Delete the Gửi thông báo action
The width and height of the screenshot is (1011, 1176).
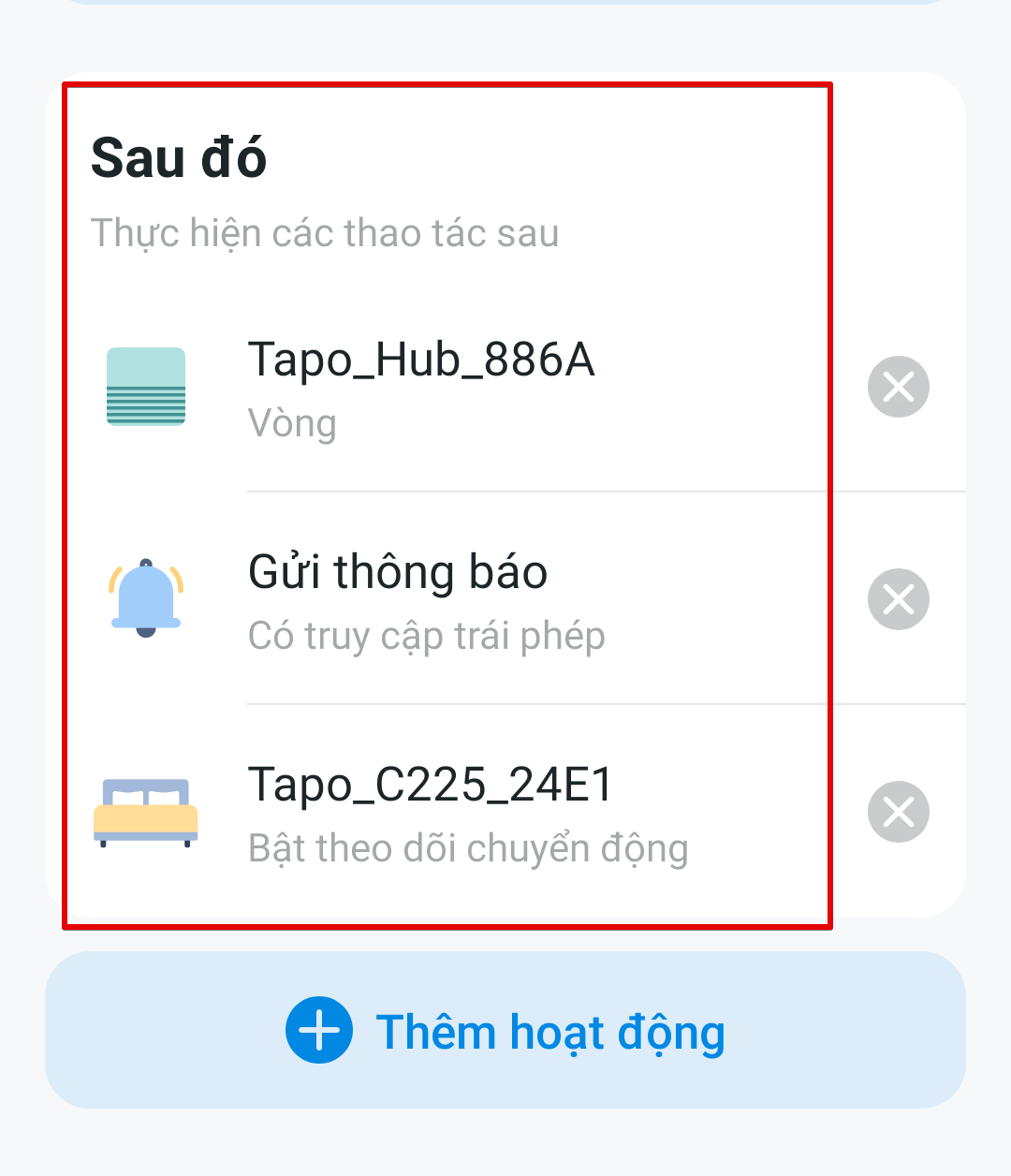pos(898,599)
